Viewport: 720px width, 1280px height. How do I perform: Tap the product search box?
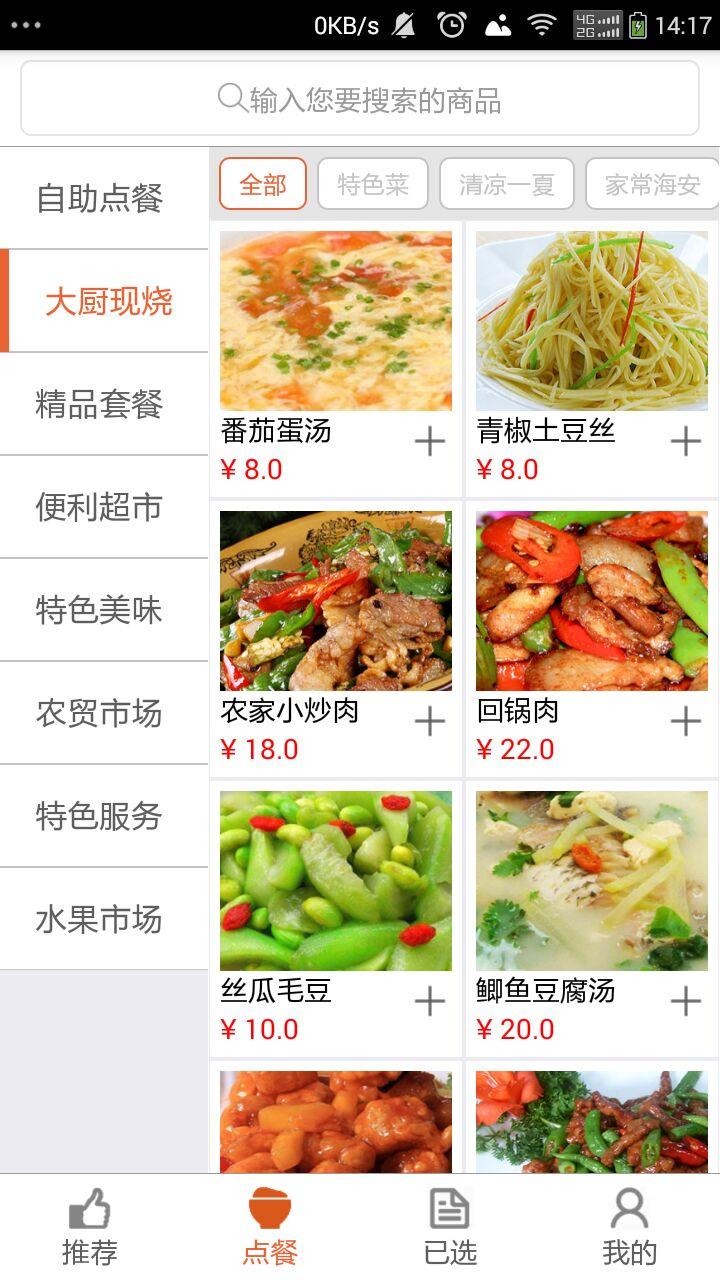(360, 99)
